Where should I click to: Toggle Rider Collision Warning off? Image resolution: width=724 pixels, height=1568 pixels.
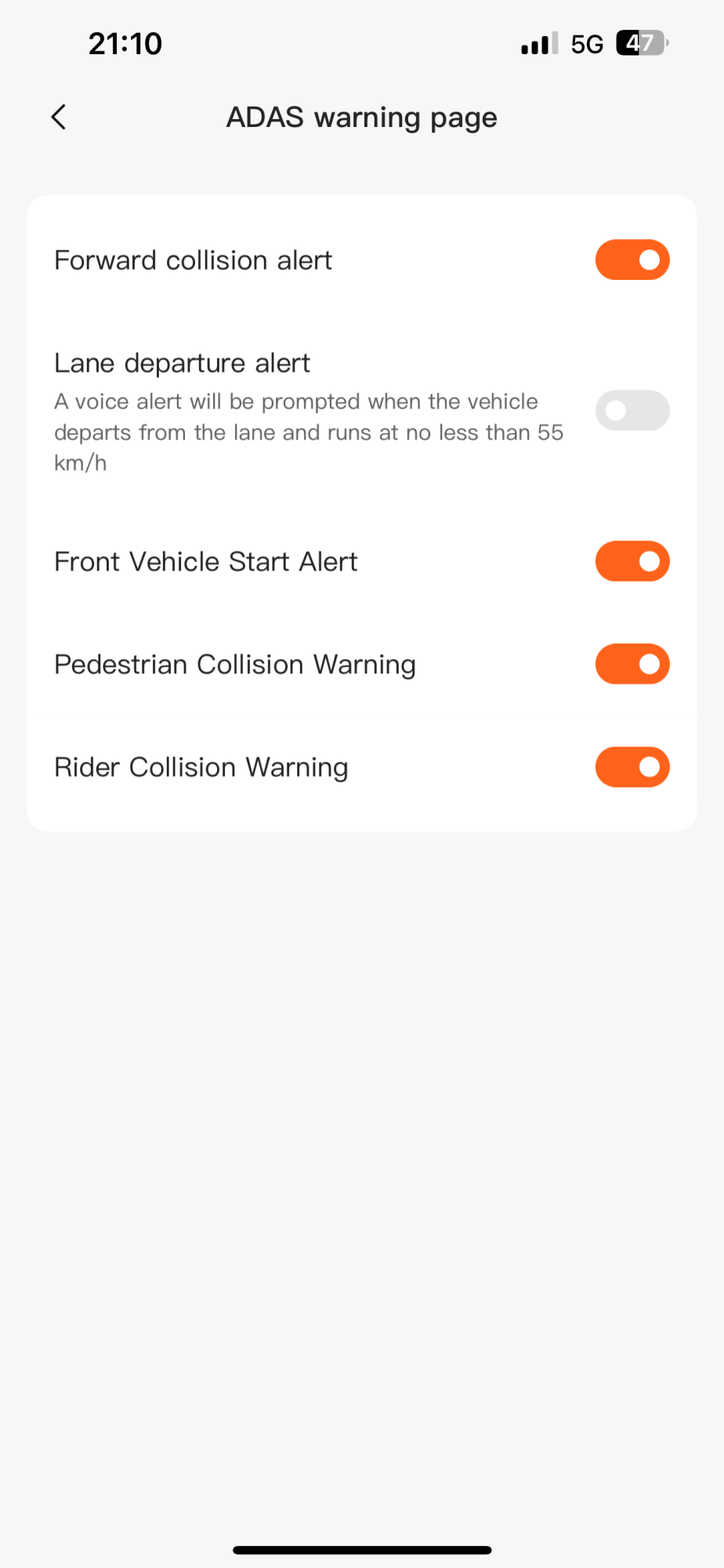pyautogui.click(x=632, y=767)
